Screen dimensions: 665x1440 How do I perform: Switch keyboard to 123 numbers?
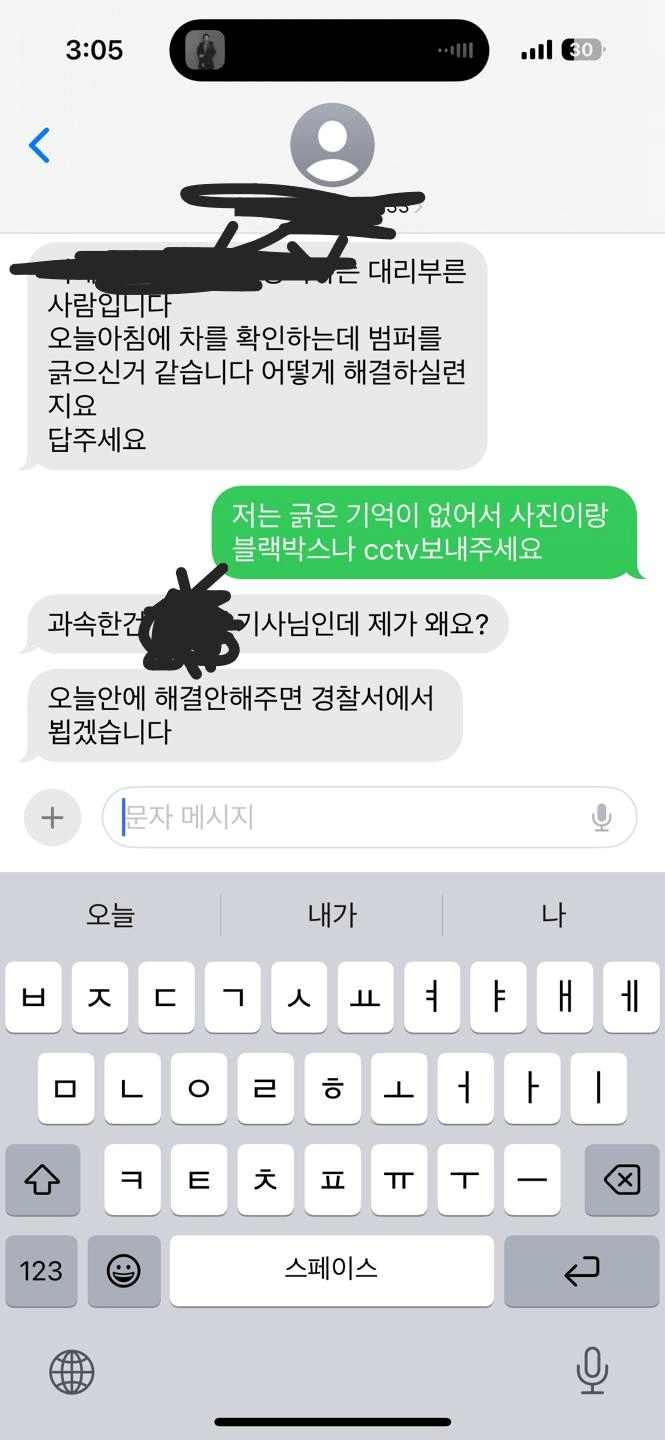click(41, 1271)
